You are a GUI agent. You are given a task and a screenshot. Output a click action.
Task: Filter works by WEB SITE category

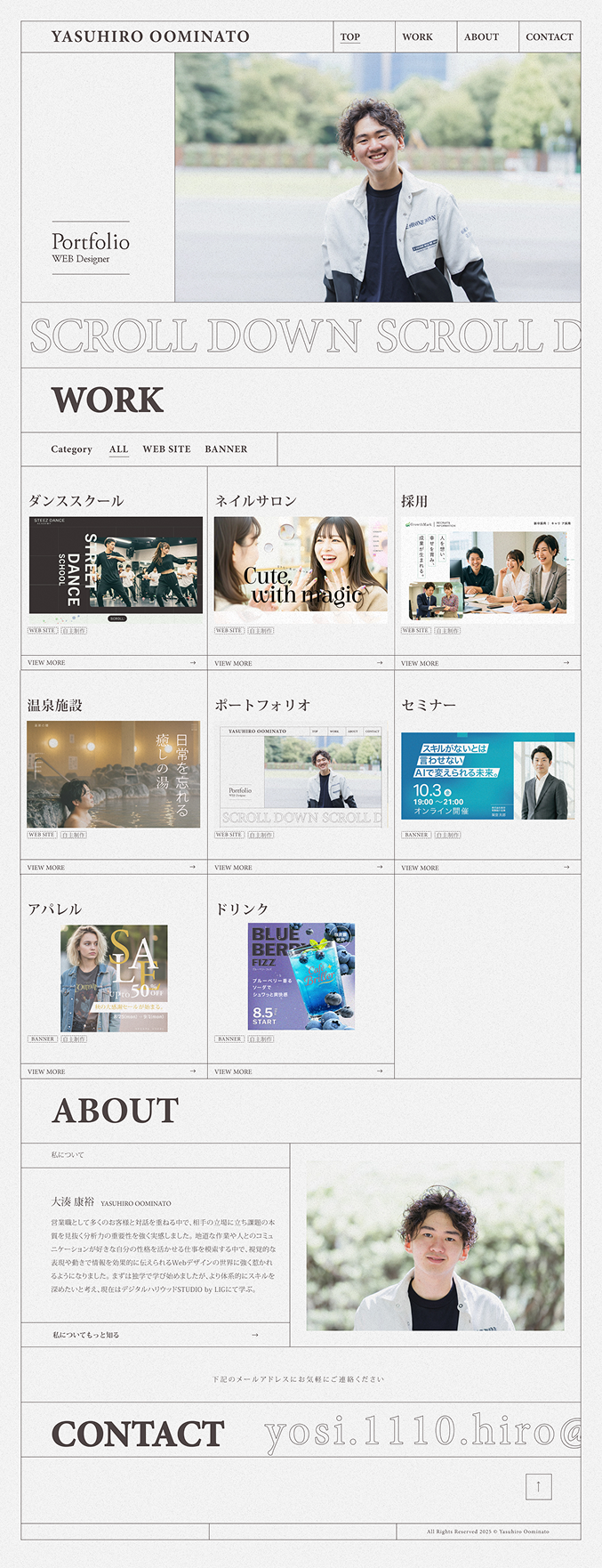click(166, 449)
